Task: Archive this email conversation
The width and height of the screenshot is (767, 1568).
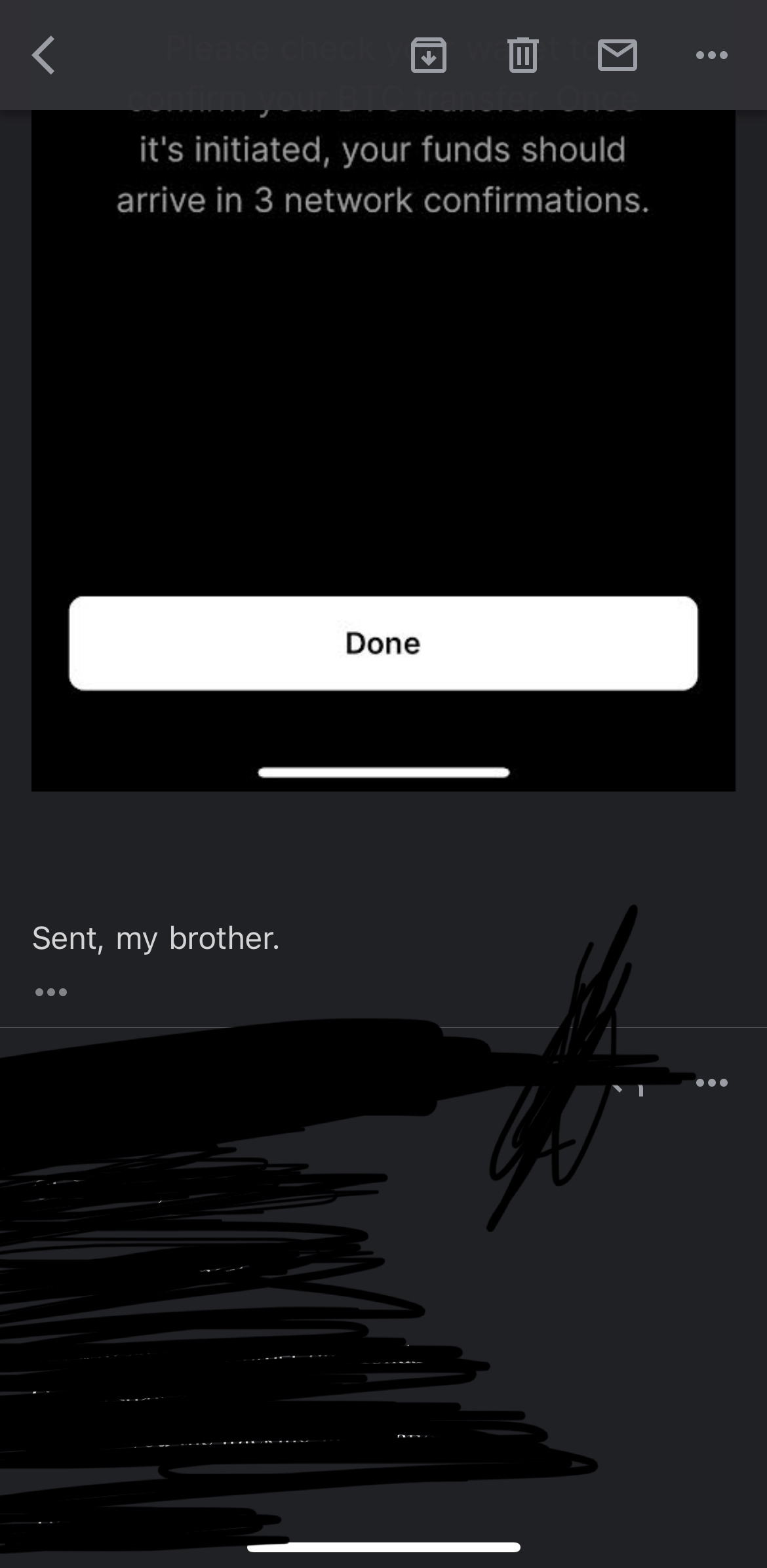Action: click(429, 55)
